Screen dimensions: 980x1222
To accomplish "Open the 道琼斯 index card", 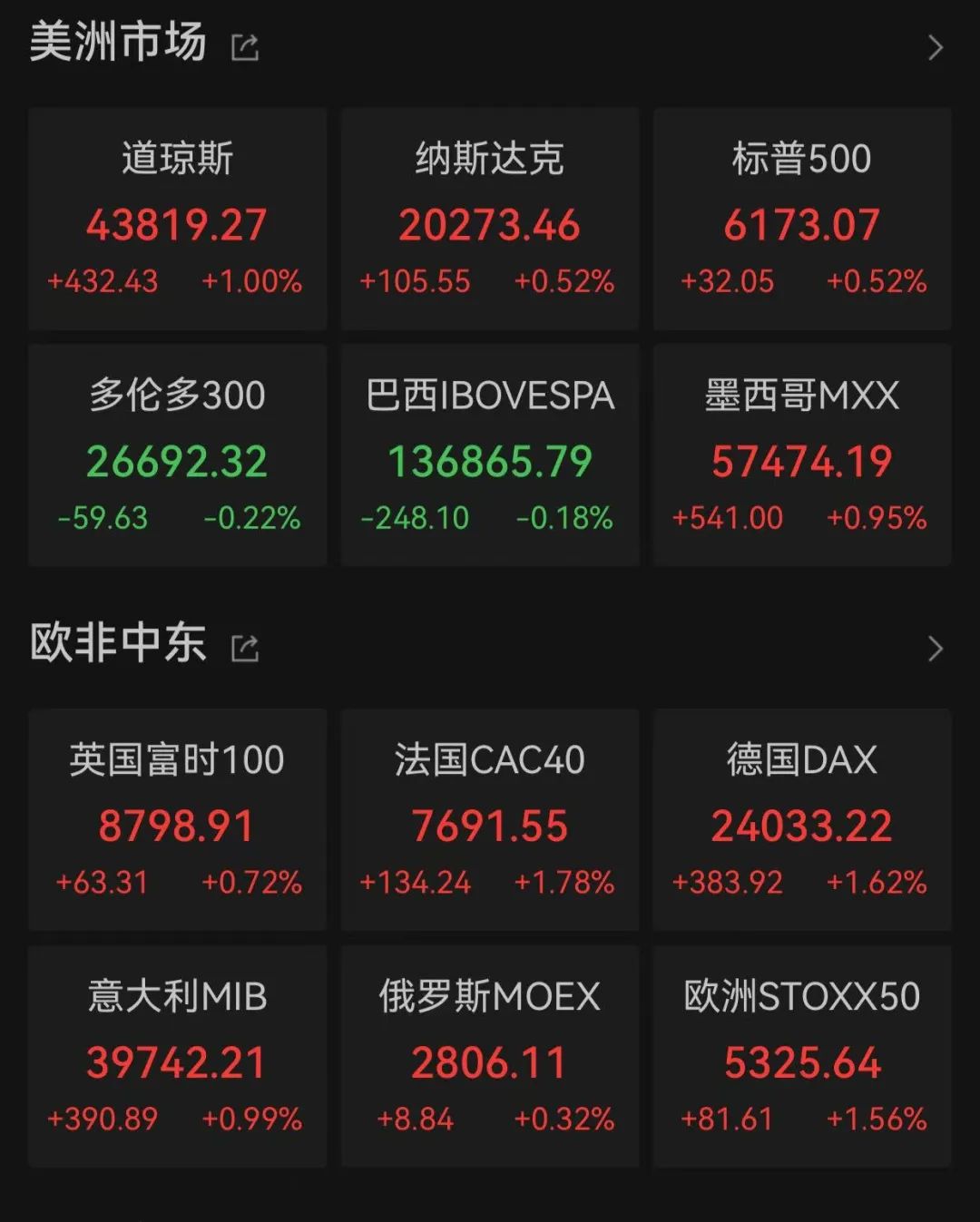I will (177, 219).
